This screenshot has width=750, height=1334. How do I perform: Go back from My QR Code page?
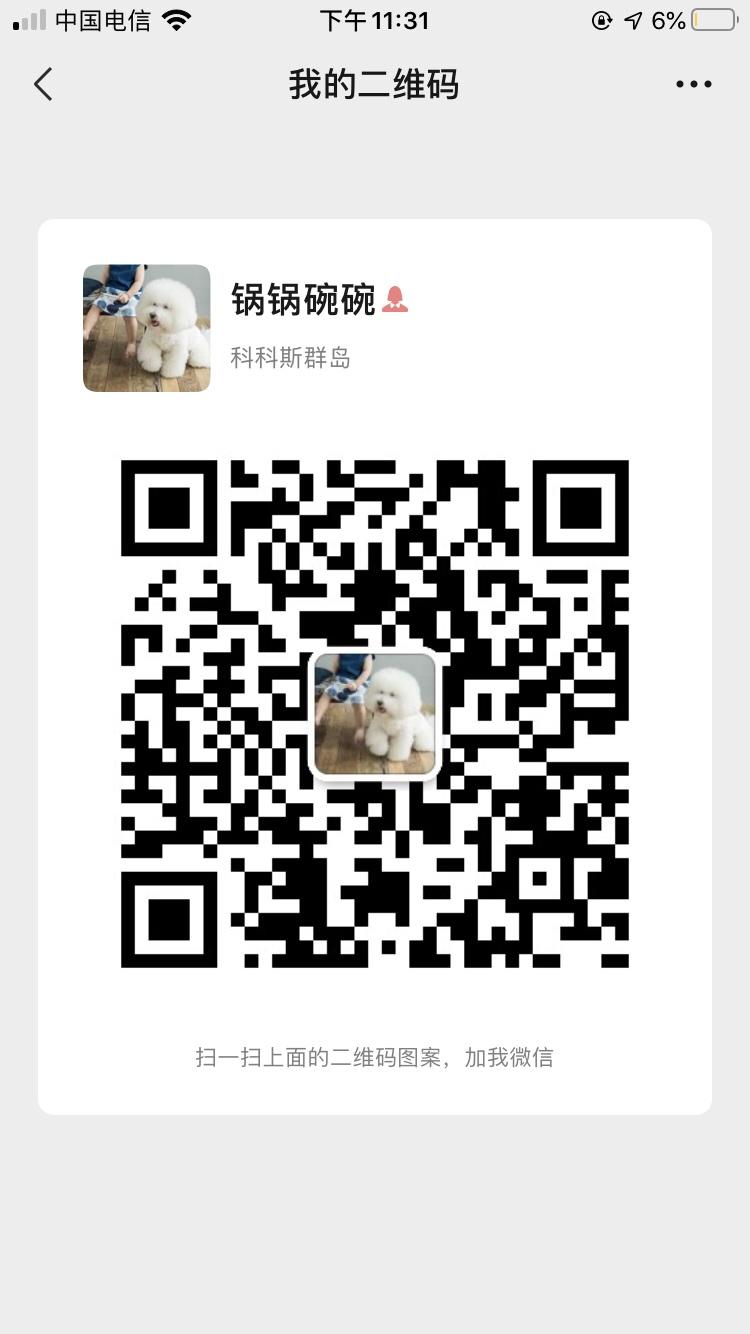tap(43, 85)
